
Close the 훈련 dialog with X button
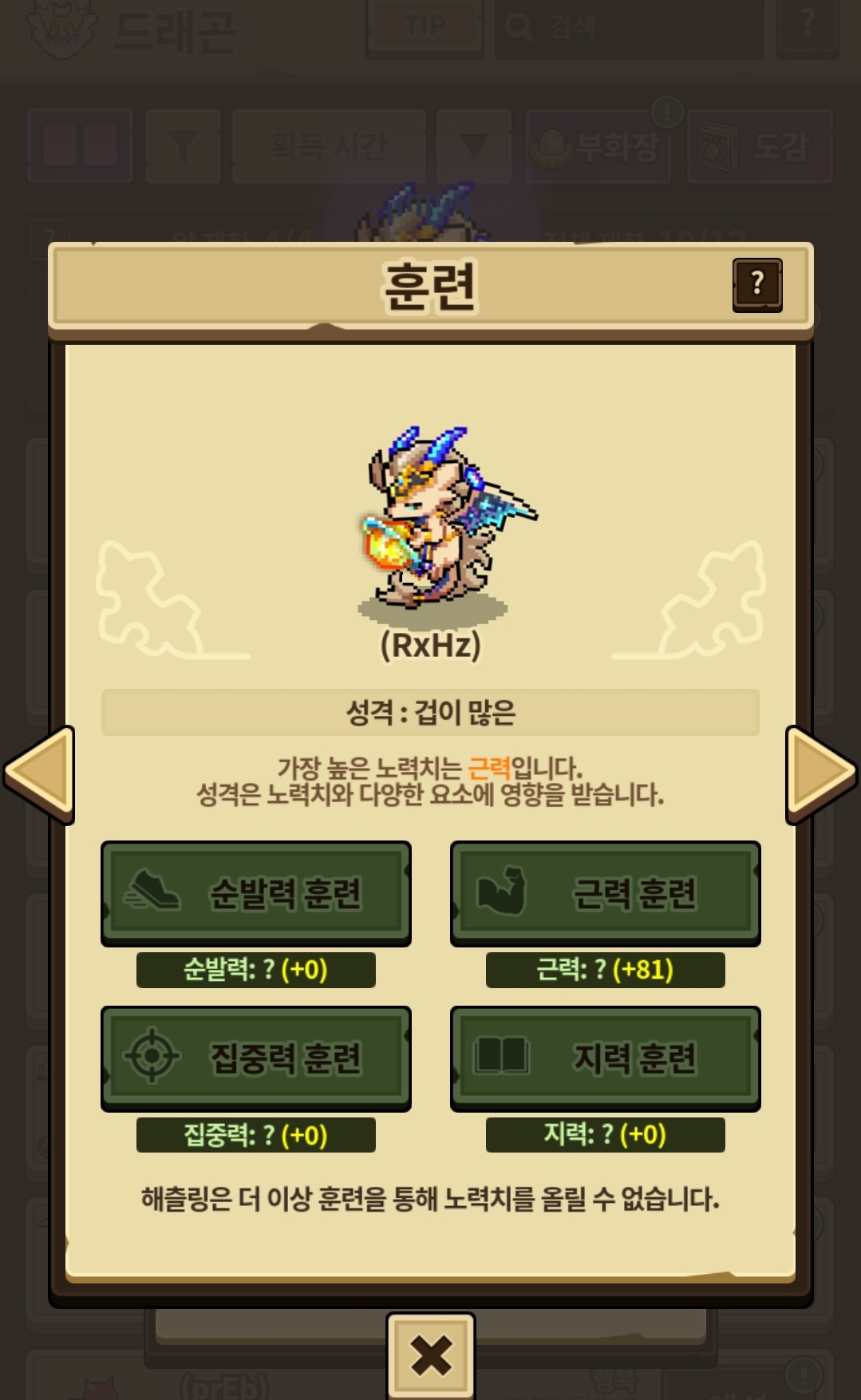(431, 1355)
